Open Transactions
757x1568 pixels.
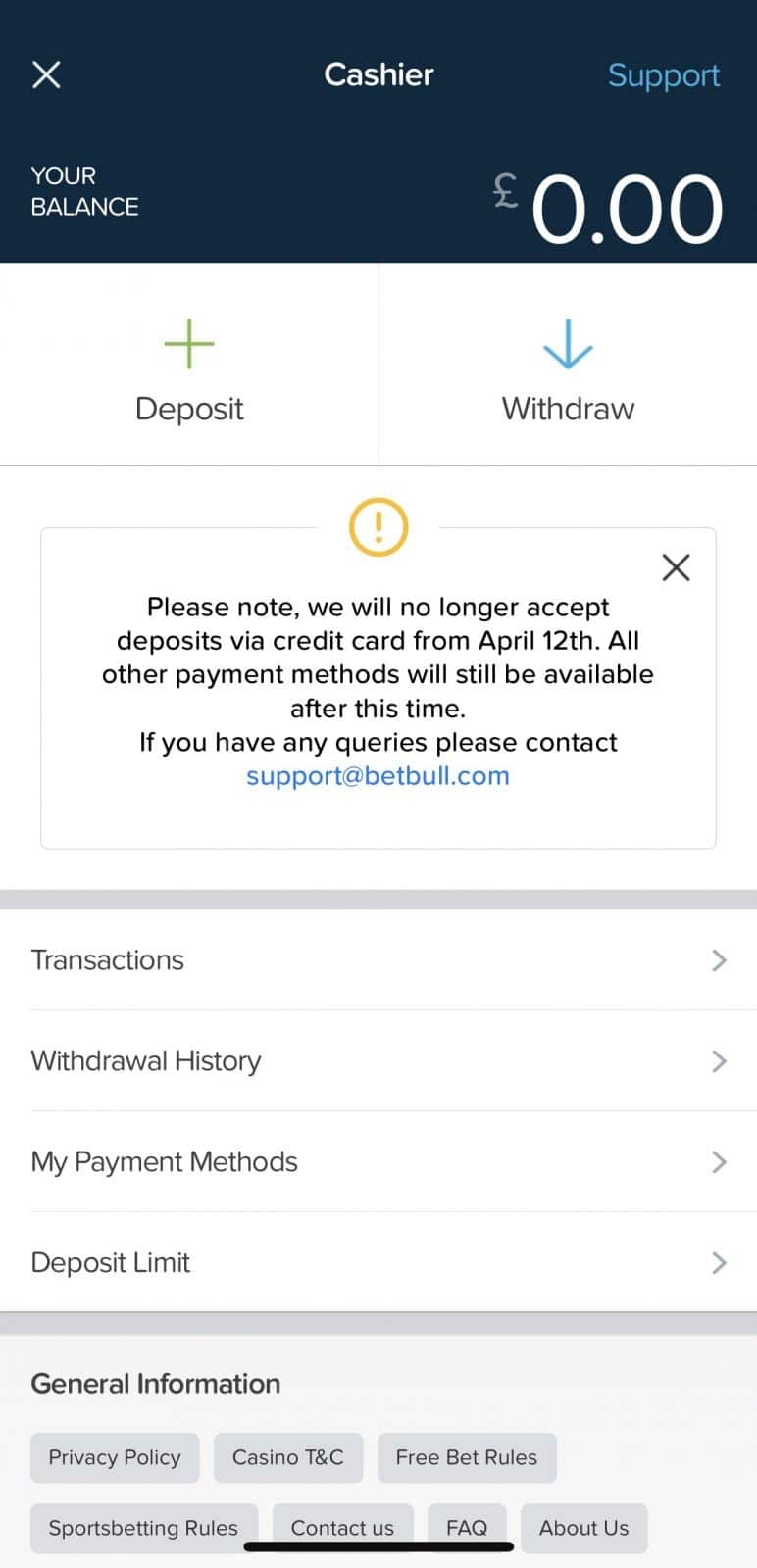[x=378, y=960]
